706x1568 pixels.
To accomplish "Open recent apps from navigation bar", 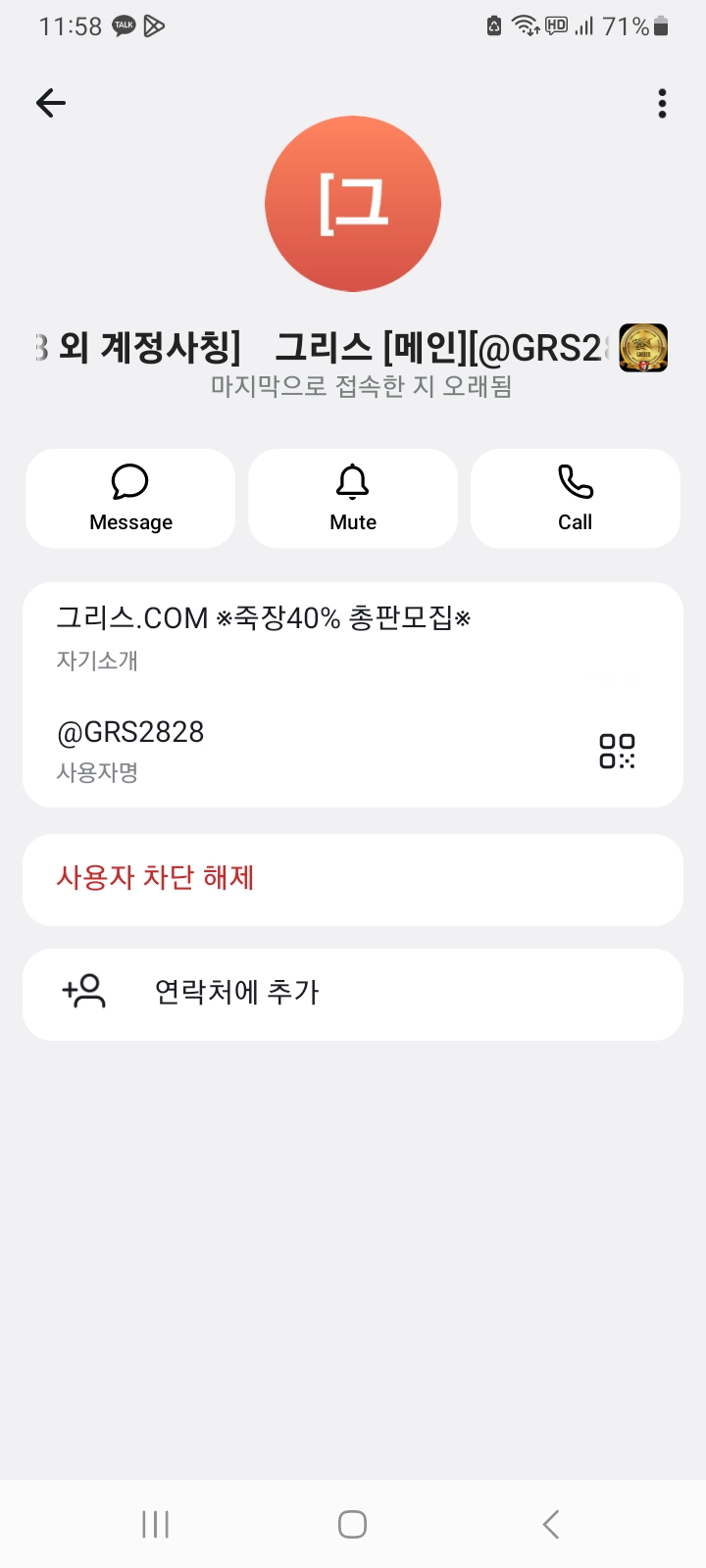I will click(x=156, y=1524).
